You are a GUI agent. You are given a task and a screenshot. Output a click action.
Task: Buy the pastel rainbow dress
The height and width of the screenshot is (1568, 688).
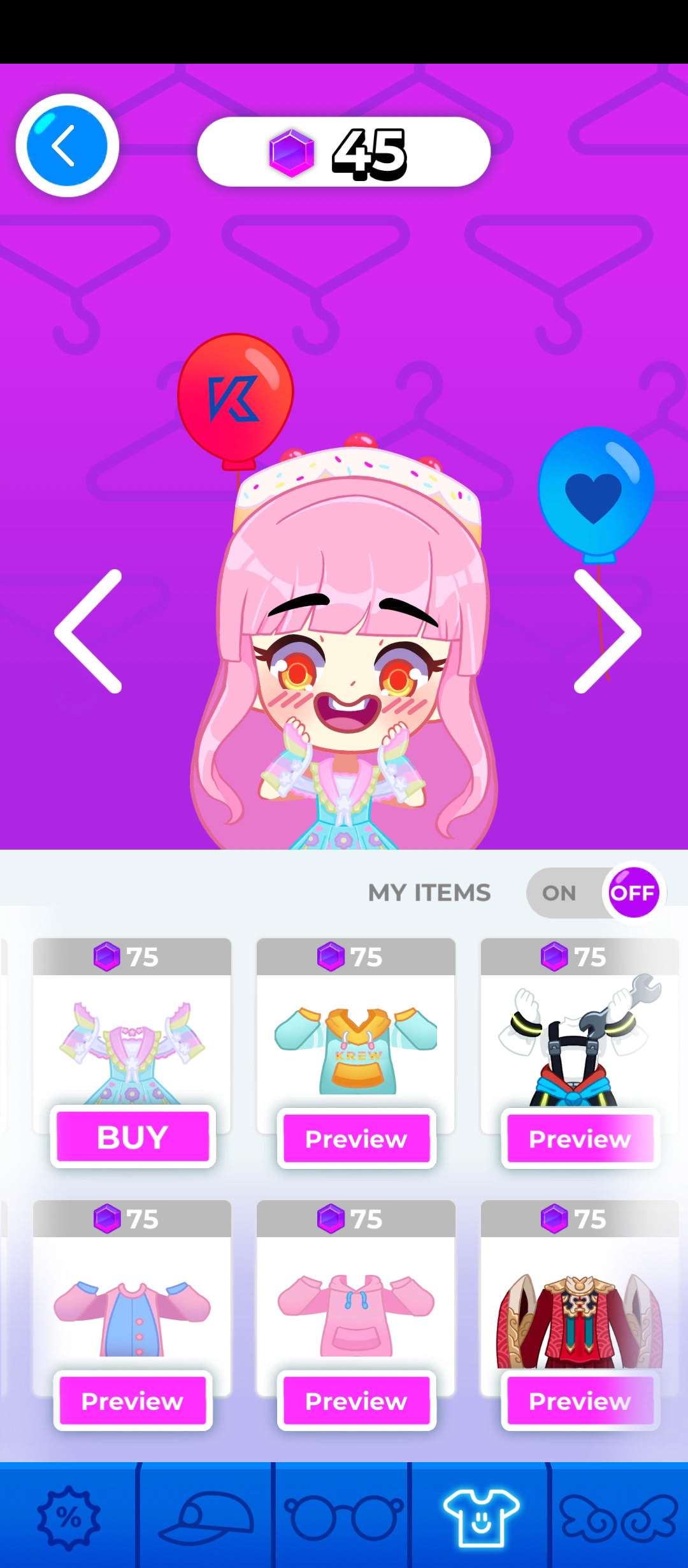133,1137
